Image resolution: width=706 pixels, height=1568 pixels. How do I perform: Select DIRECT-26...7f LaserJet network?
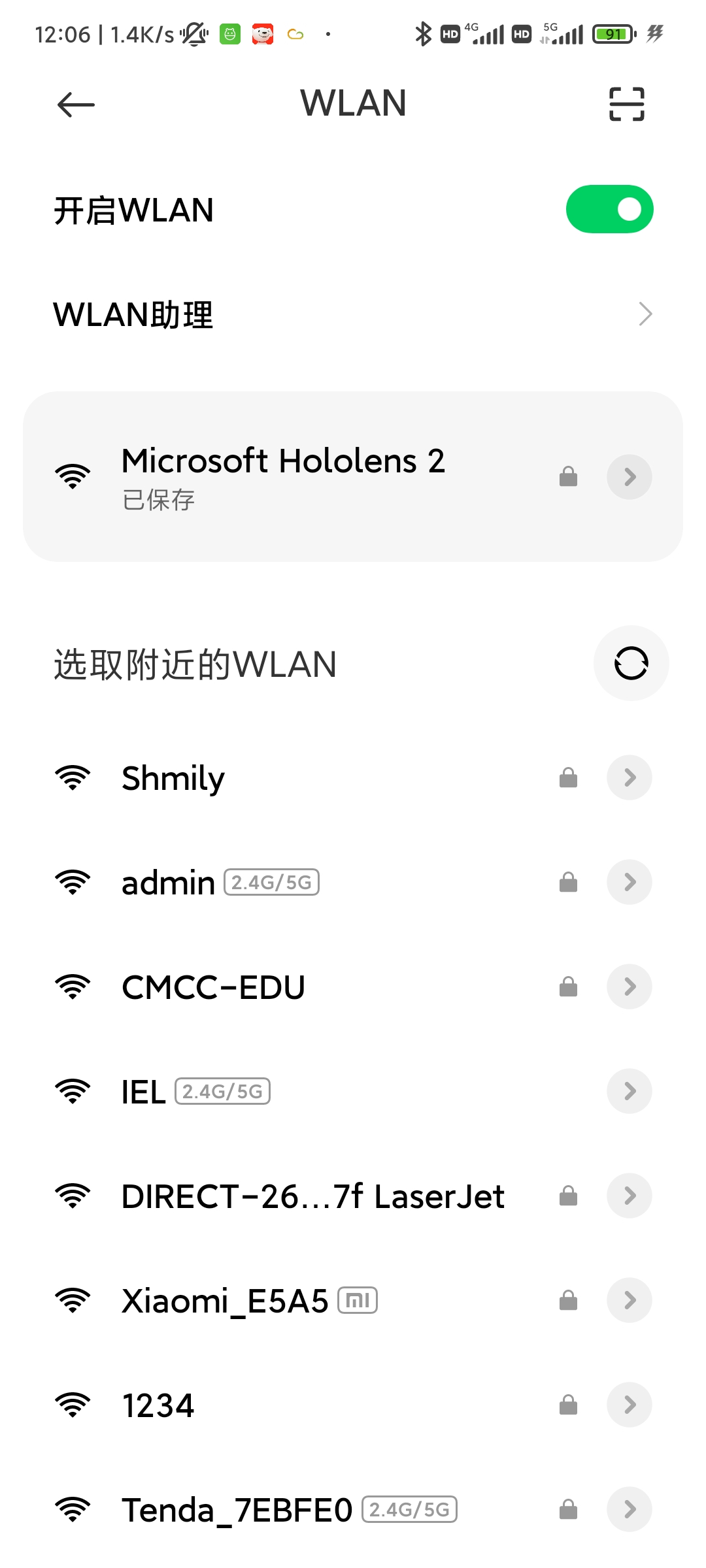click(312, 1196)
